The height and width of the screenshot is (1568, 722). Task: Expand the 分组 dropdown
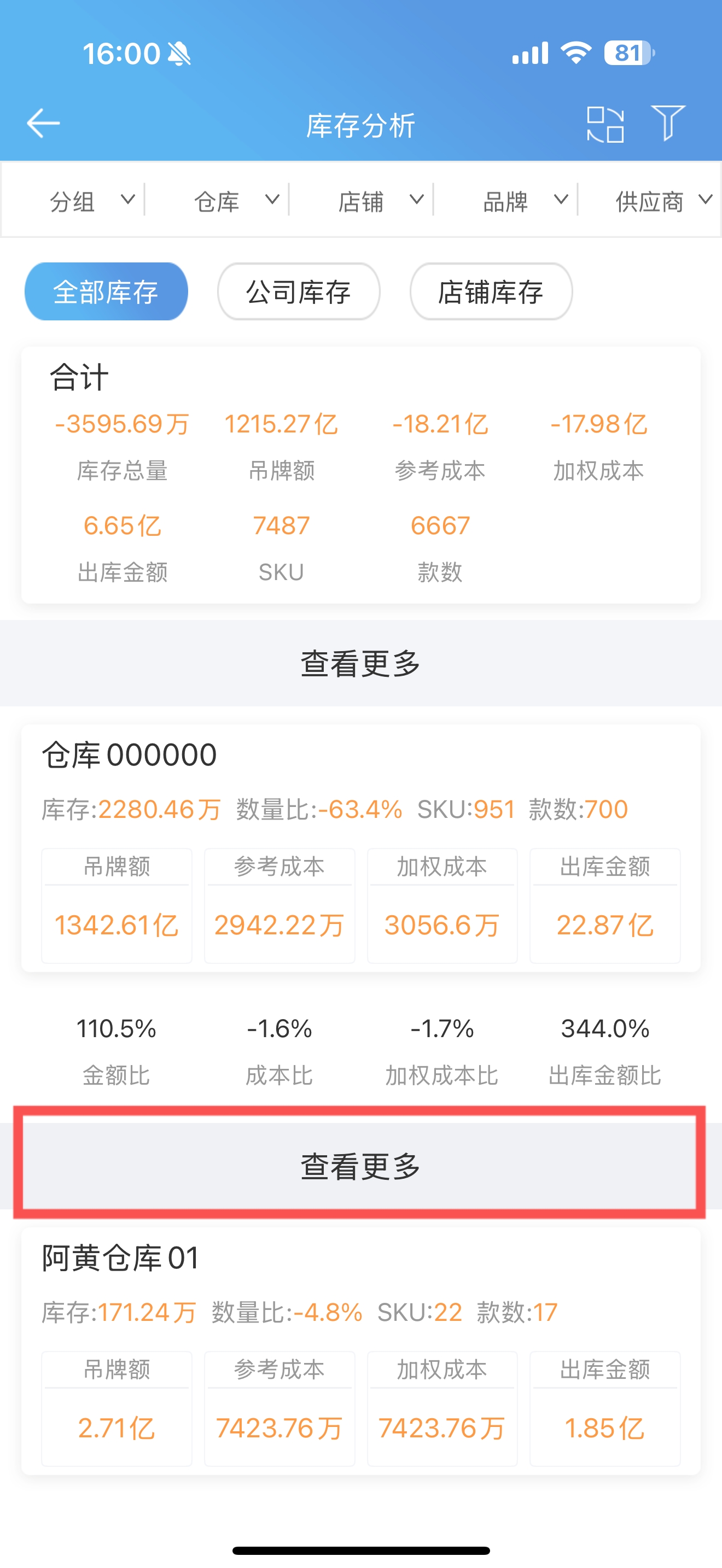pos(92,200)
